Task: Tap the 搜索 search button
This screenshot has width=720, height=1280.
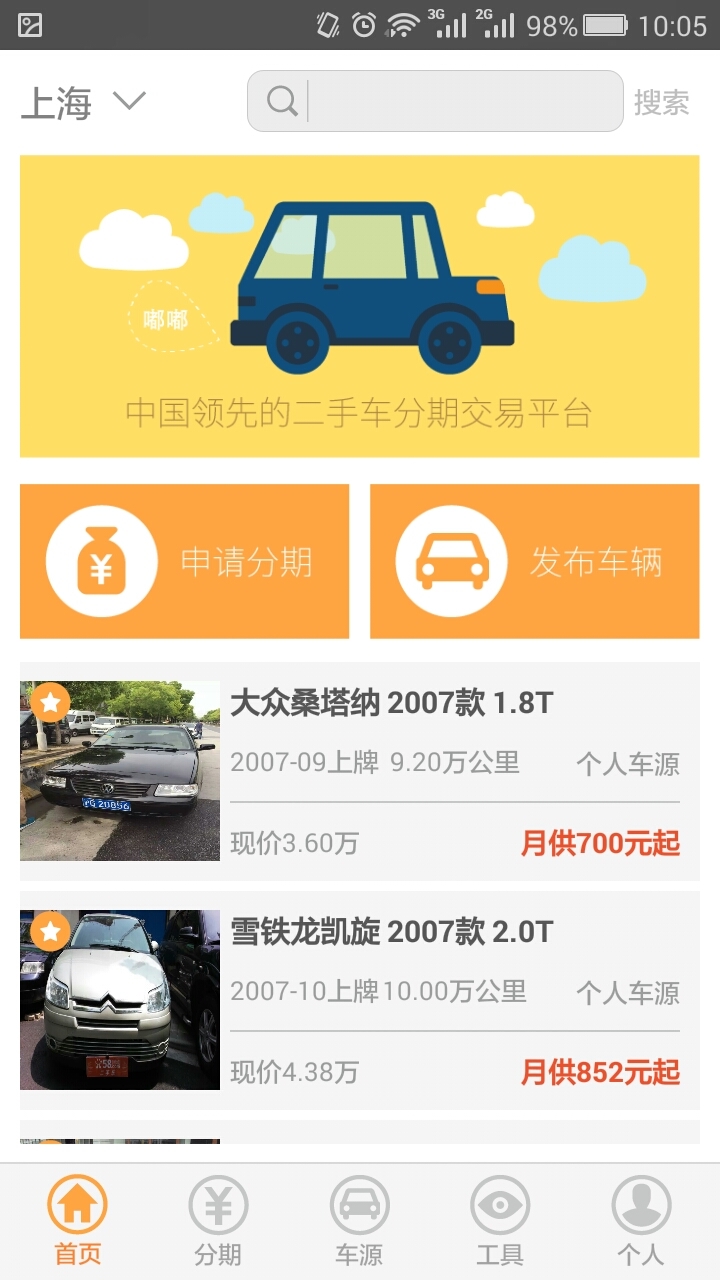Action: point(661,102)
